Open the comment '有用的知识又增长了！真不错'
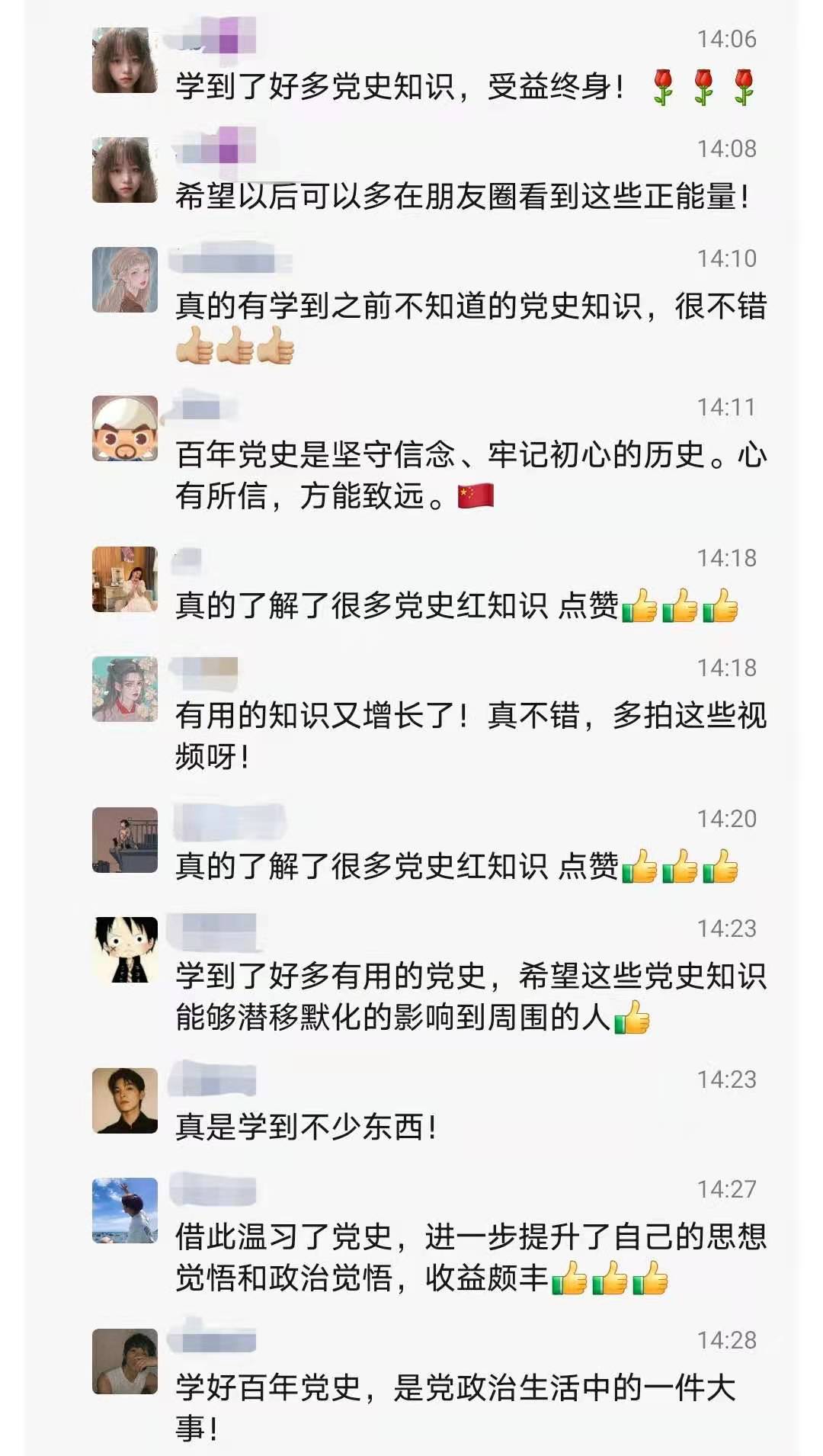This screenshot has width=823, height=1456. click(469, 736)
